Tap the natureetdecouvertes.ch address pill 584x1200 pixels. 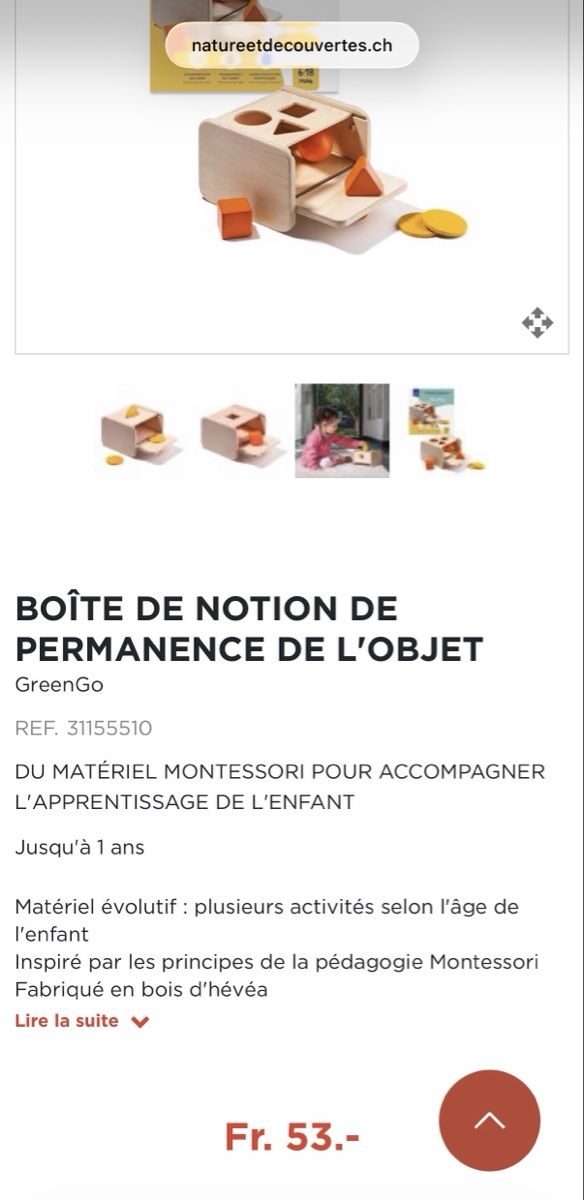click(291, 45)
